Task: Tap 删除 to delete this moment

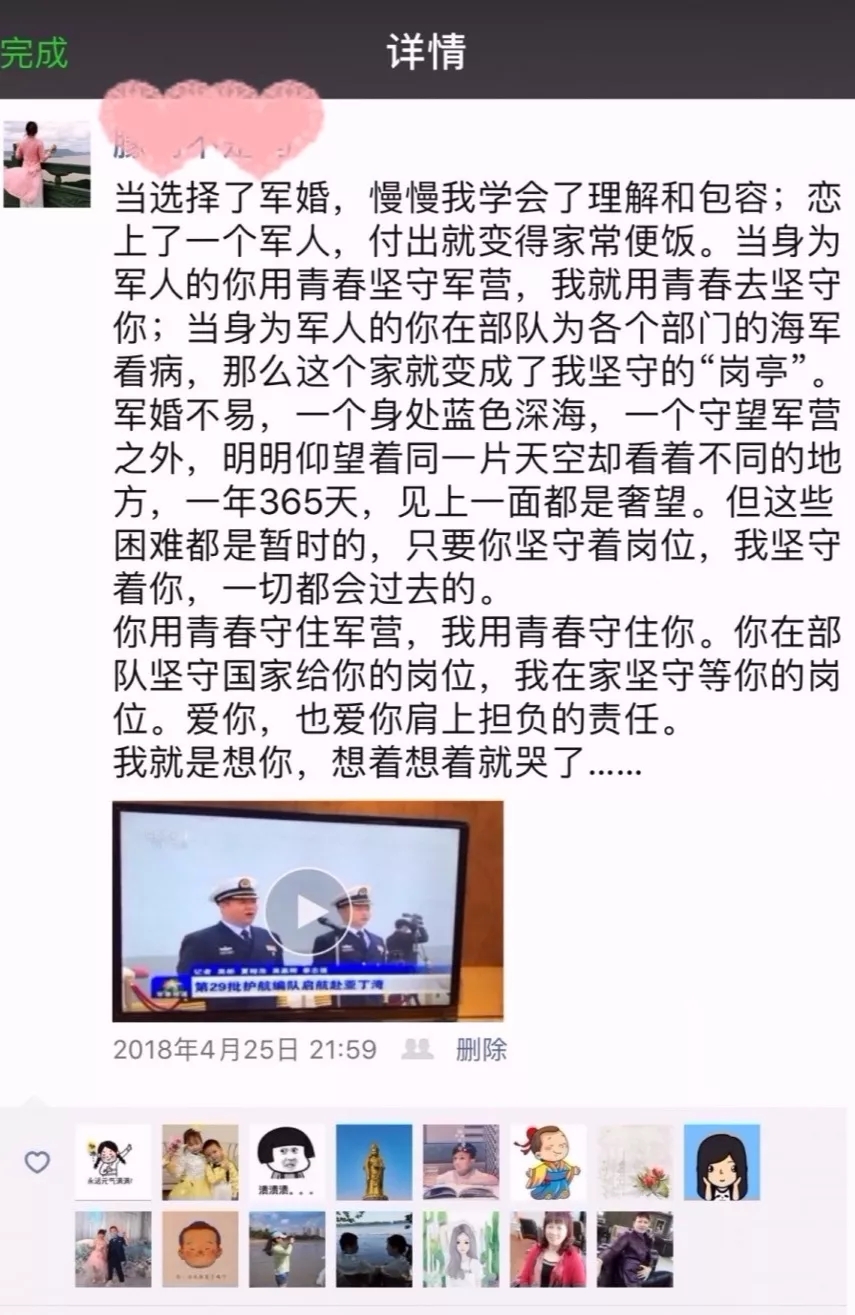Action: (x=481, y=1049)
